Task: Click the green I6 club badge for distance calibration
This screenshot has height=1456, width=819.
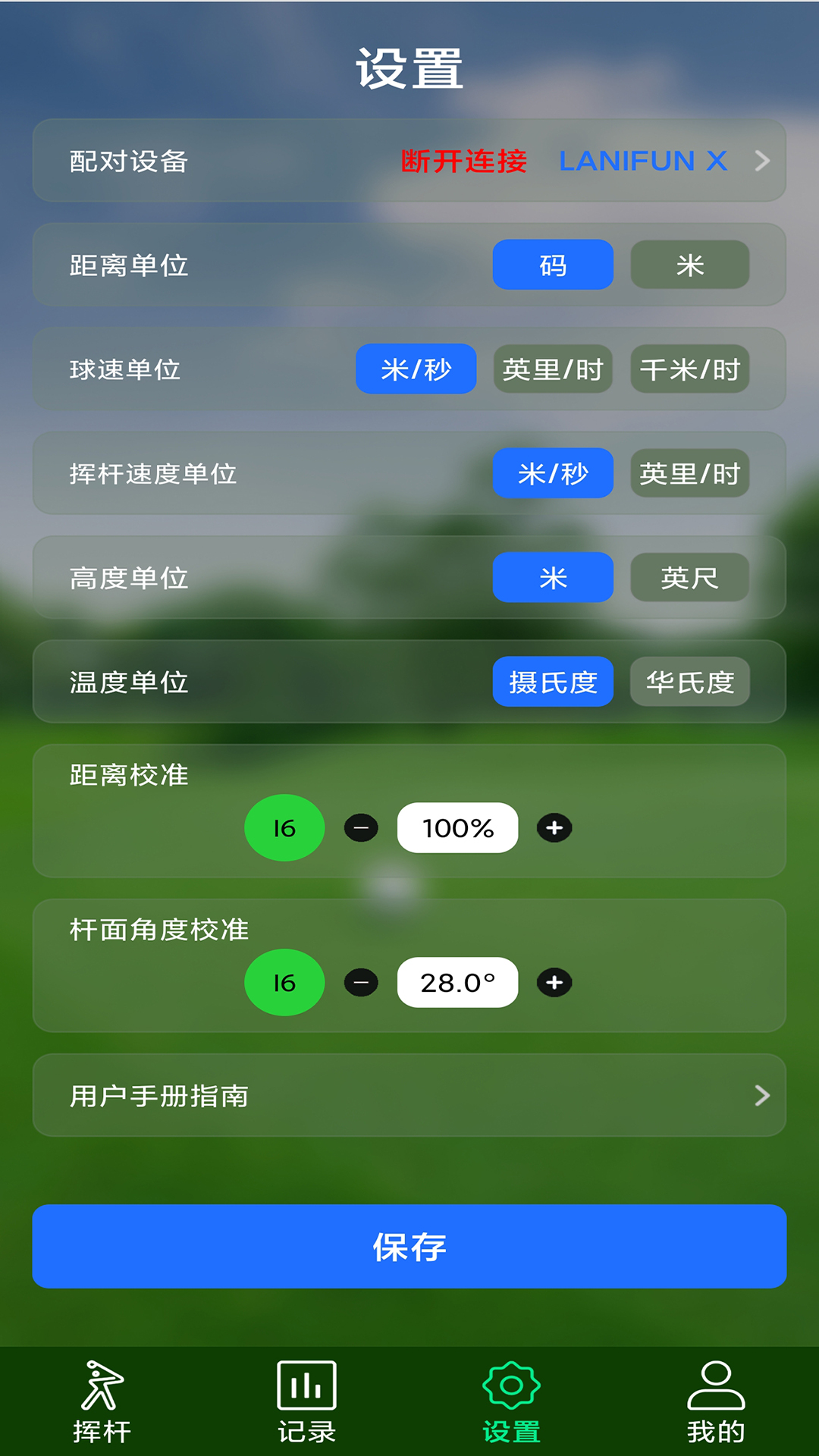Action: pos(284,828)
